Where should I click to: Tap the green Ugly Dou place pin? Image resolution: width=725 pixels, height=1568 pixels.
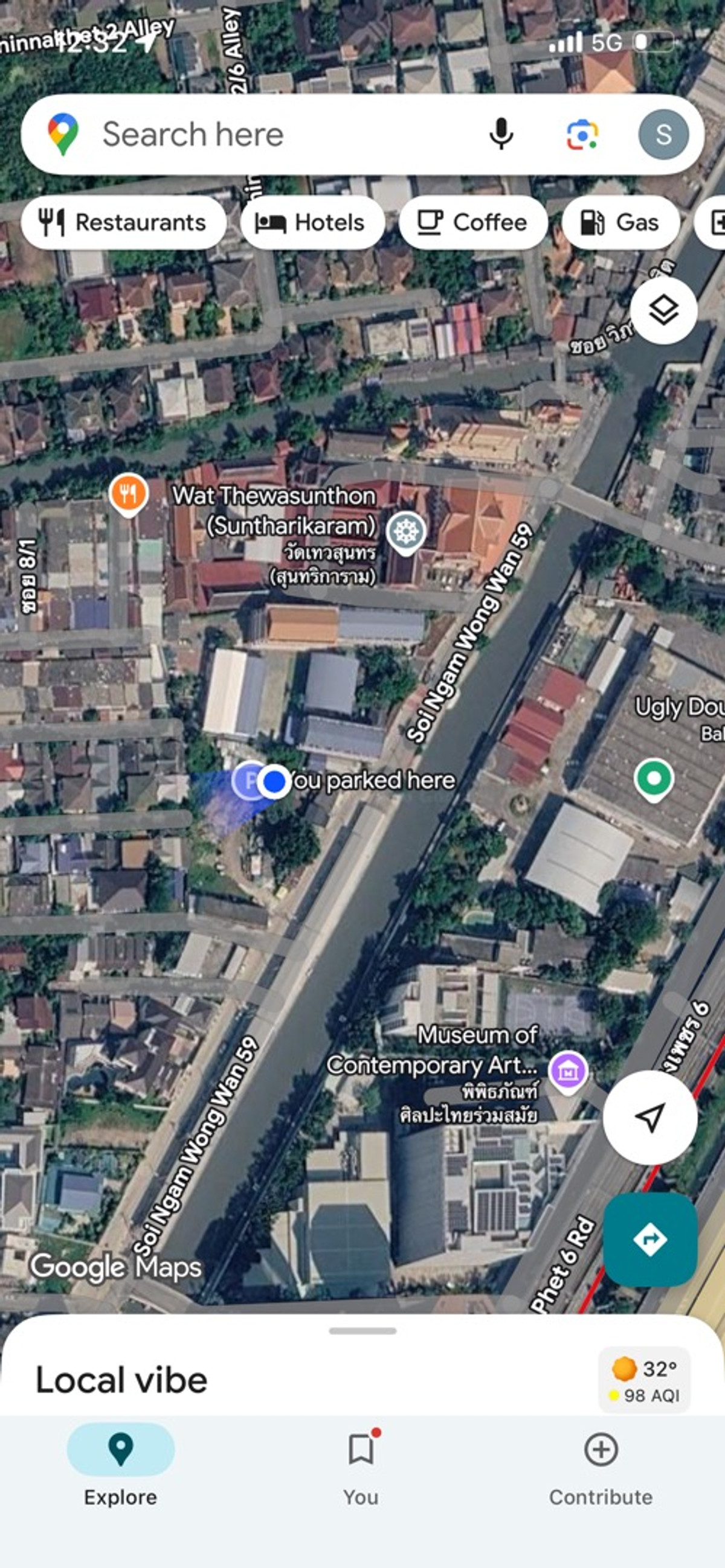653,778
